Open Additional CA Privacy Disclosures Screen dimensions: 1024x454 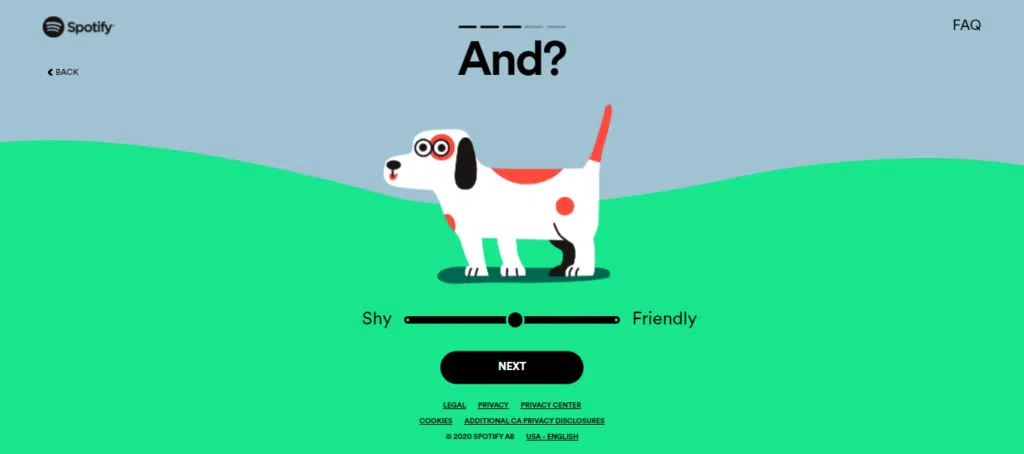click(x=534, y=421)
